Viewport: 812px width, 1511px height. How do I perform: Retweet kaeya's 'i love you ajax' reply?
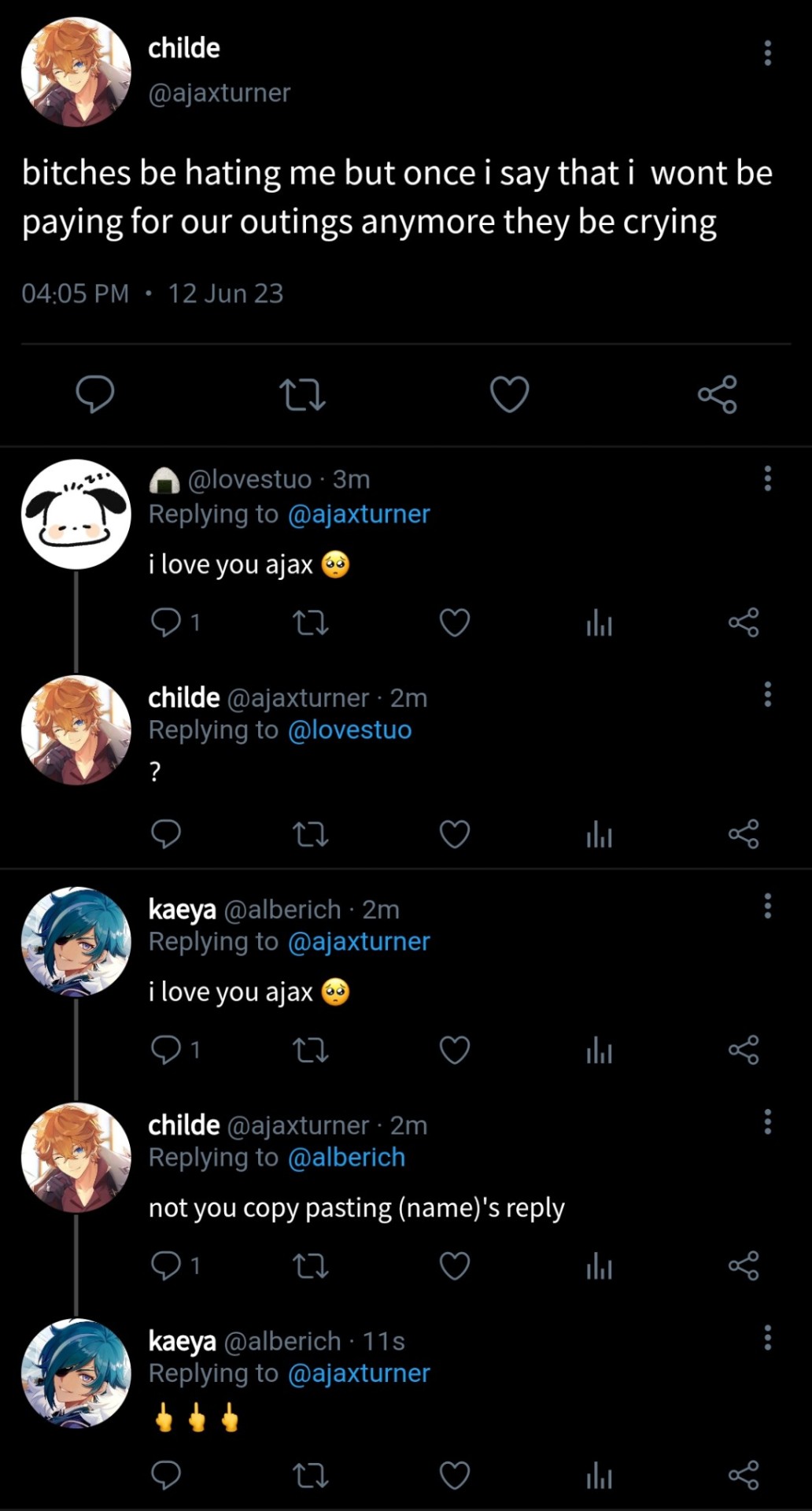coord(310,1050)
